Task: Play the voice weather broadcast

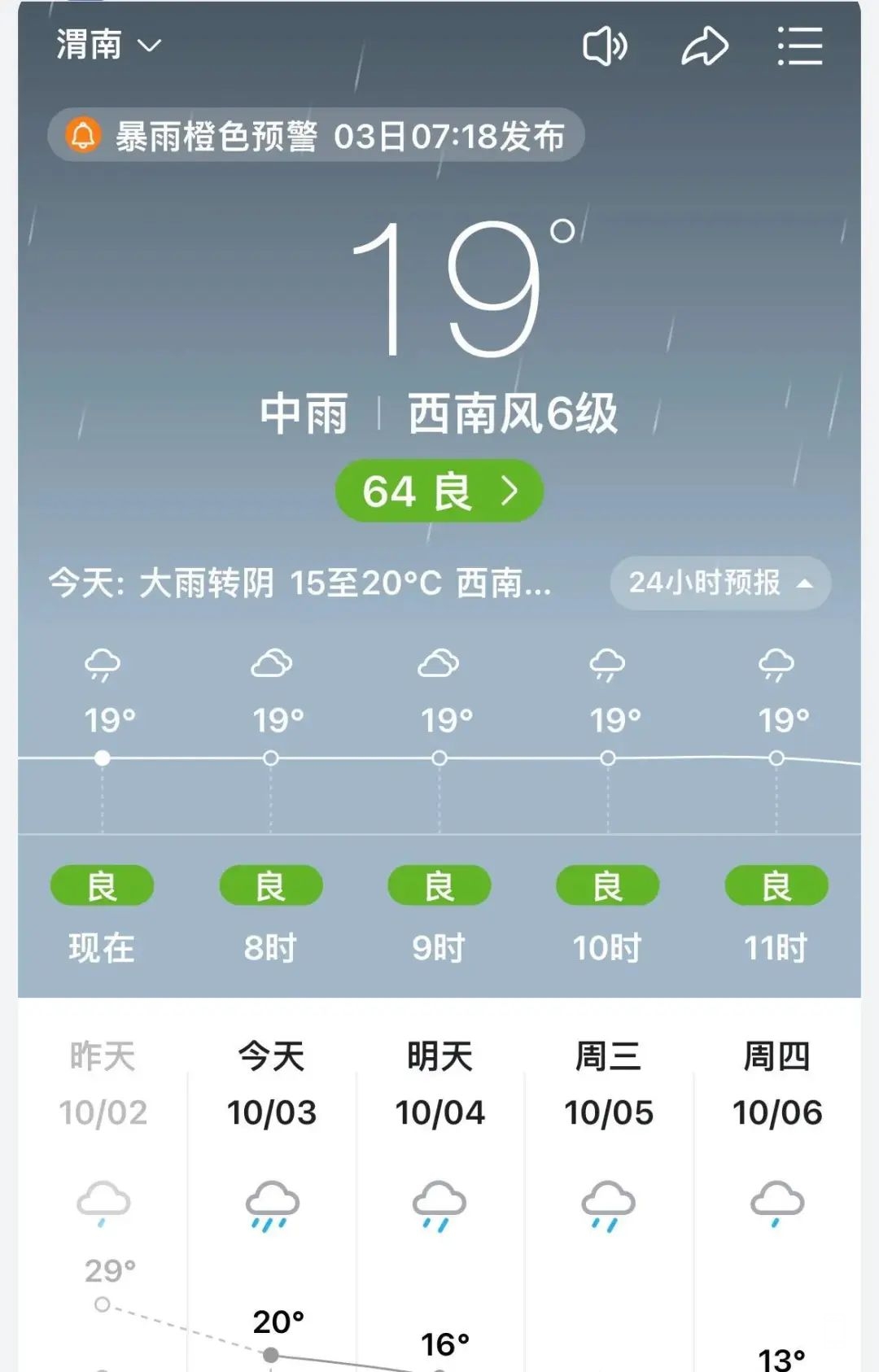Action: coord(605,46)
